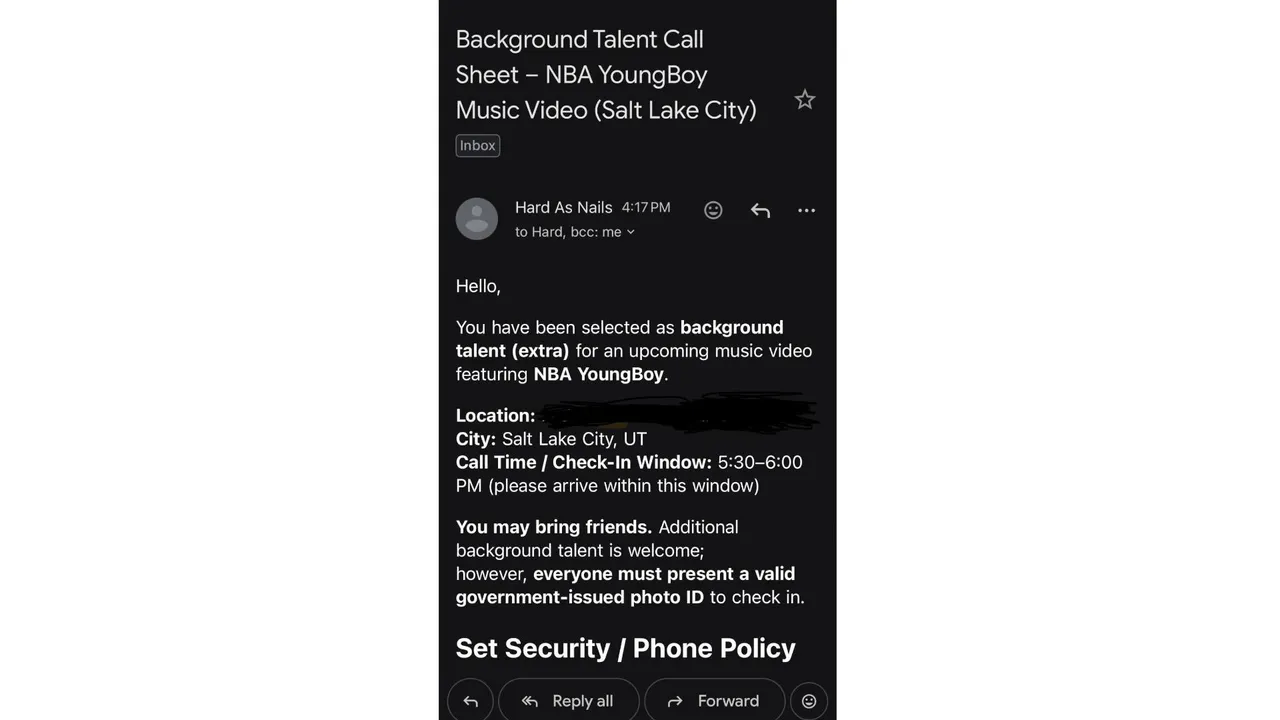
Task: Star this Background Talent Call Sheet email
Action: (804, 100)
